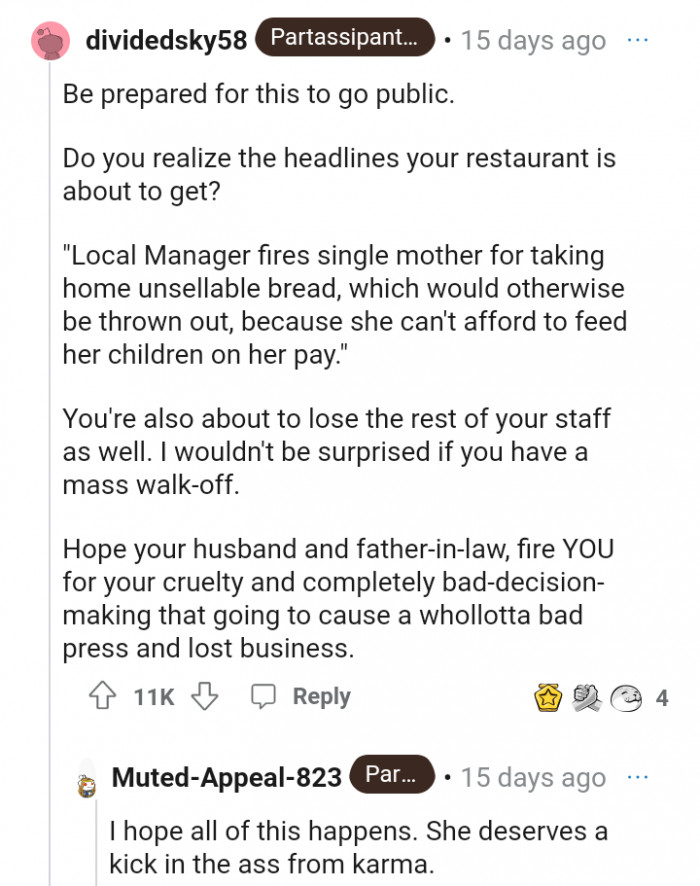Downvote dividedsky58's comment

click(204, 697)
